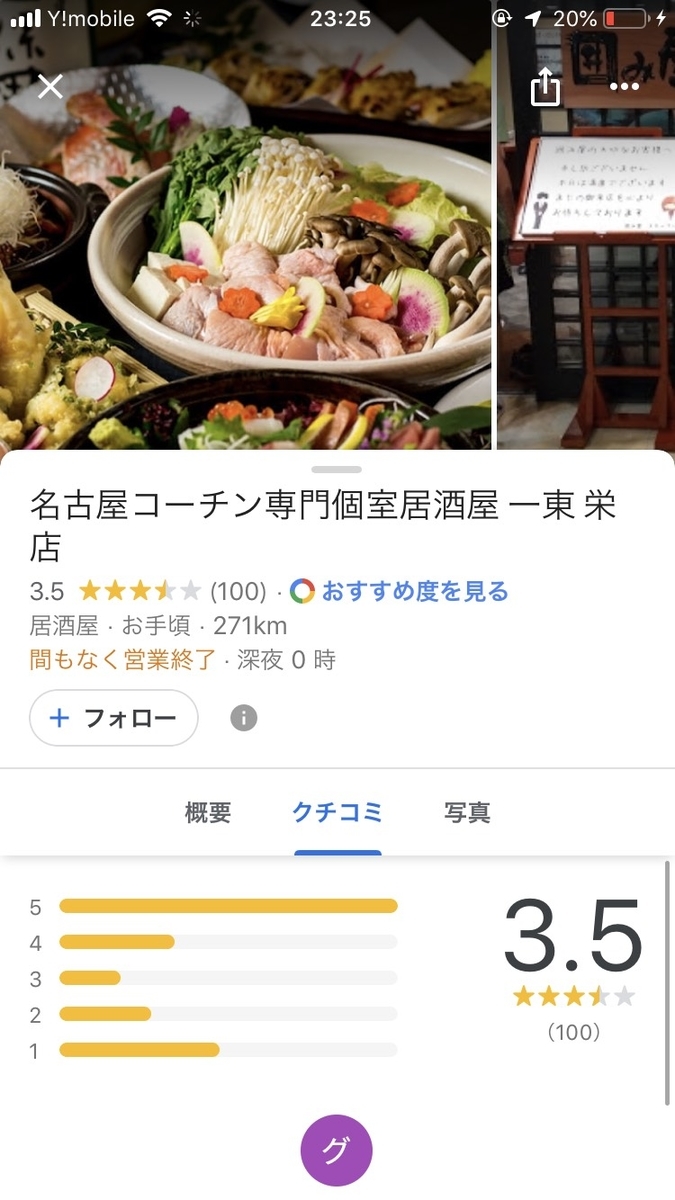This screenshot has height=1200, width=675.
Task: Close the restaurant details view
Action: point(50,86)
